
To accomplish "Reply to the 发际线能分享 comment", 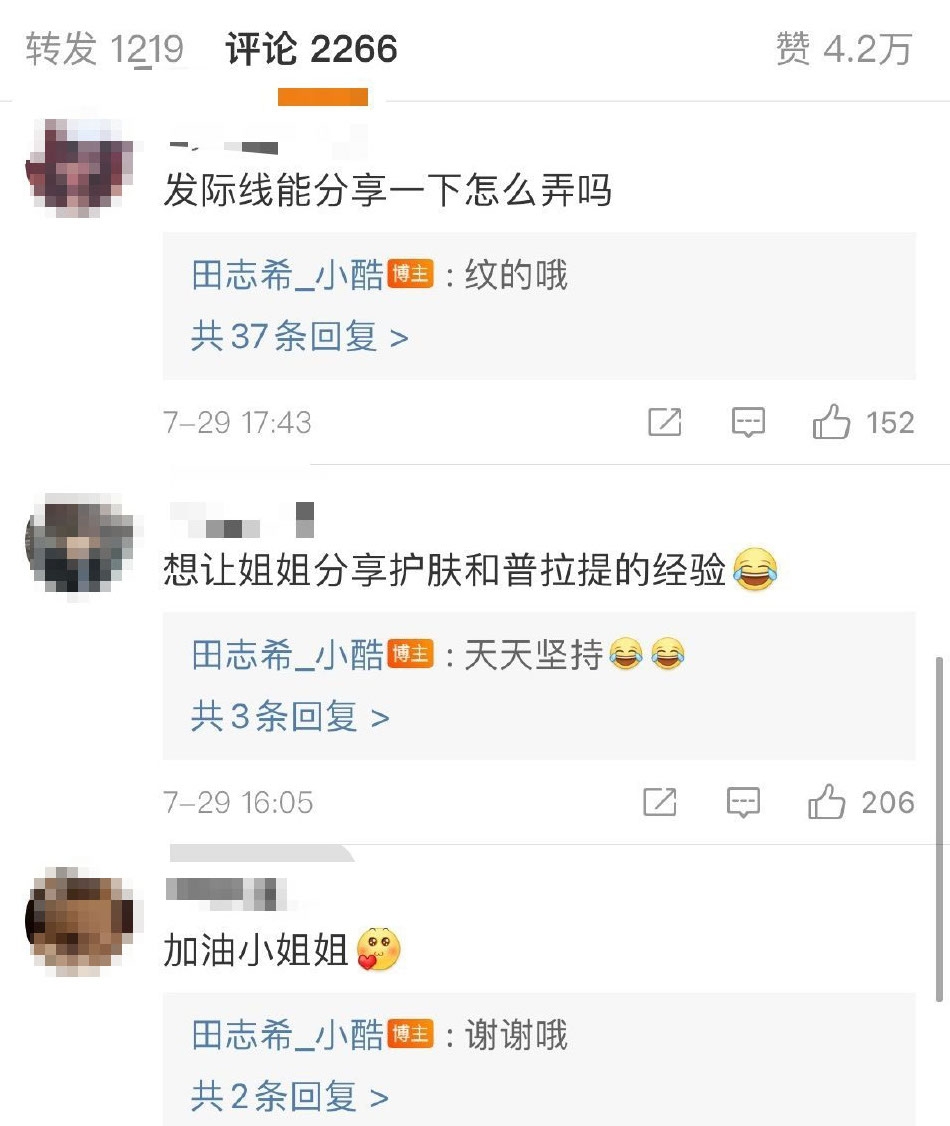I will coord(748,423).
